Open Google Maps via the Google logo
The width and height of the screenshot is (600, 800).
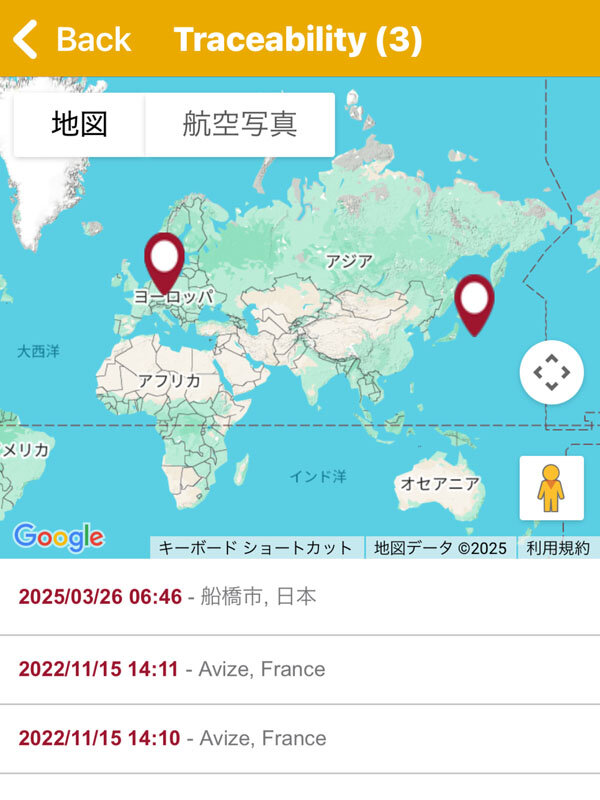[x=58, y=537]
